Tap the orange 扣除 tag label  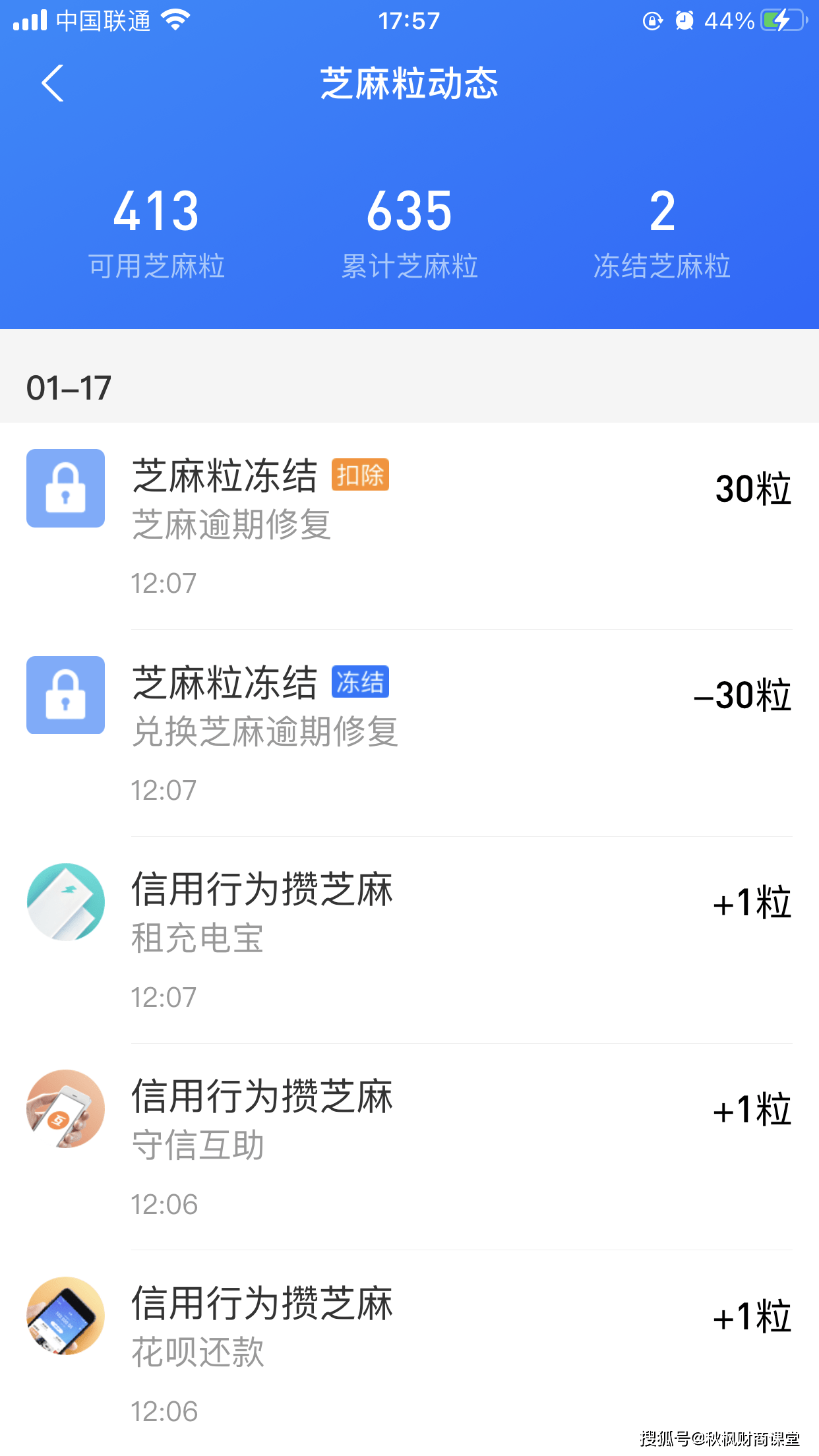360,475
